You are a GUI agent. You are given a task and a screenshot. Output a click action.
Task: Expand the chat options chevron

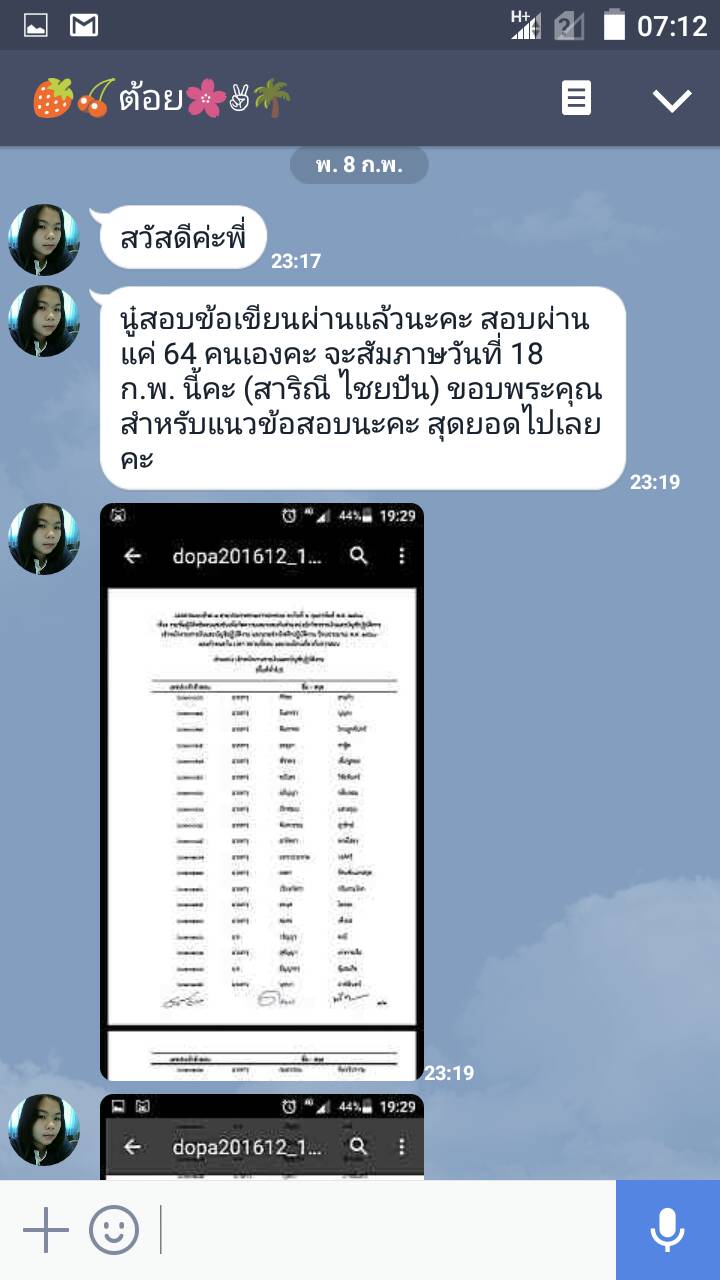(671, 99)
